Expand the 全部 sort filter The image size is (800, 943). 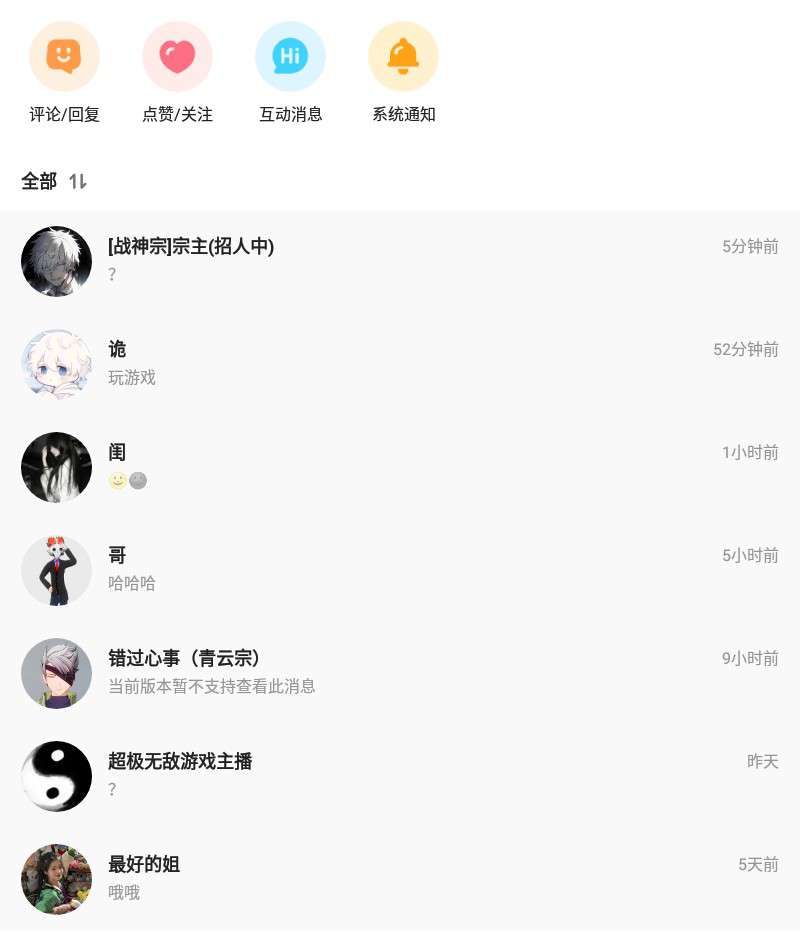(55, 181)
